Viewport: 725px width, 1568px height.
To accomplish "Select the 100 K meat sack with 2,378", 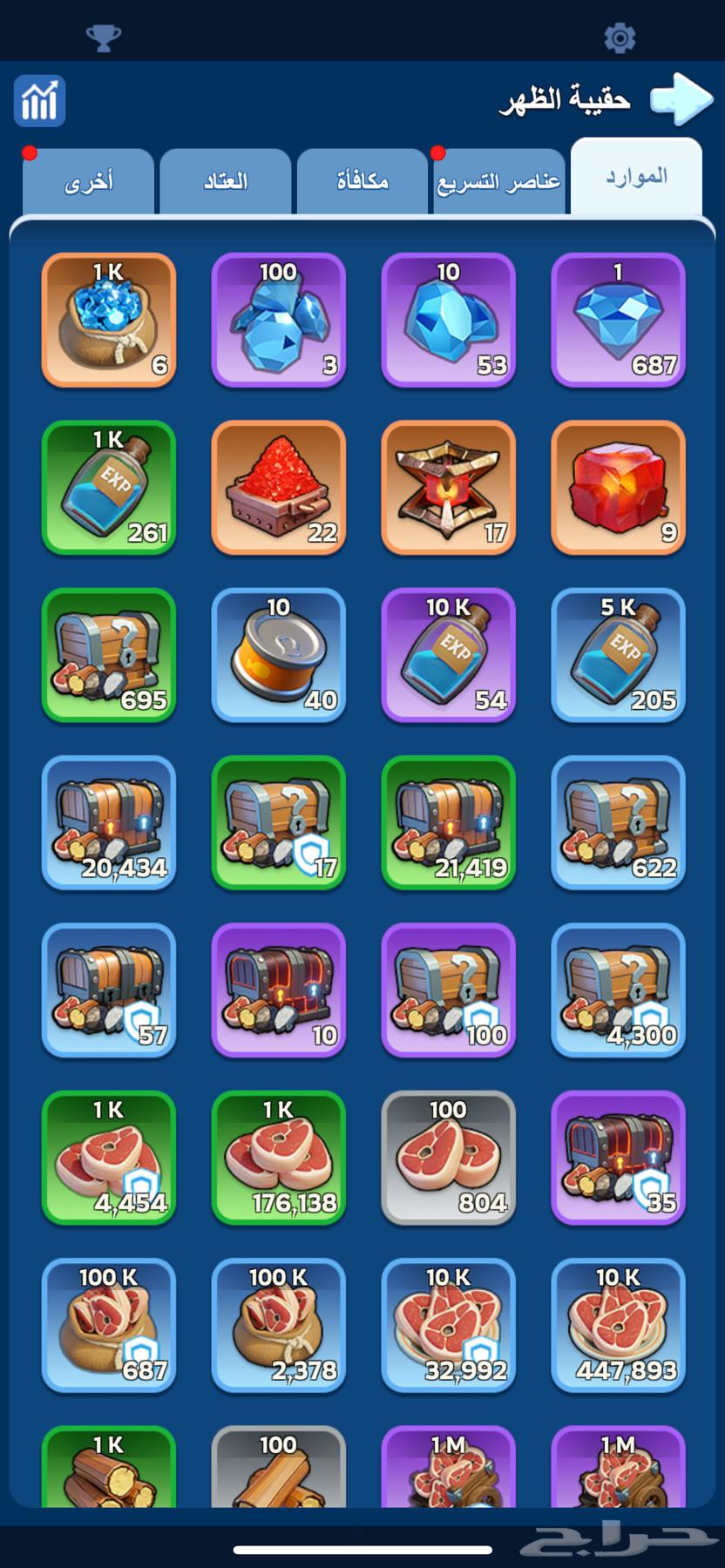I will (278, 1325).
